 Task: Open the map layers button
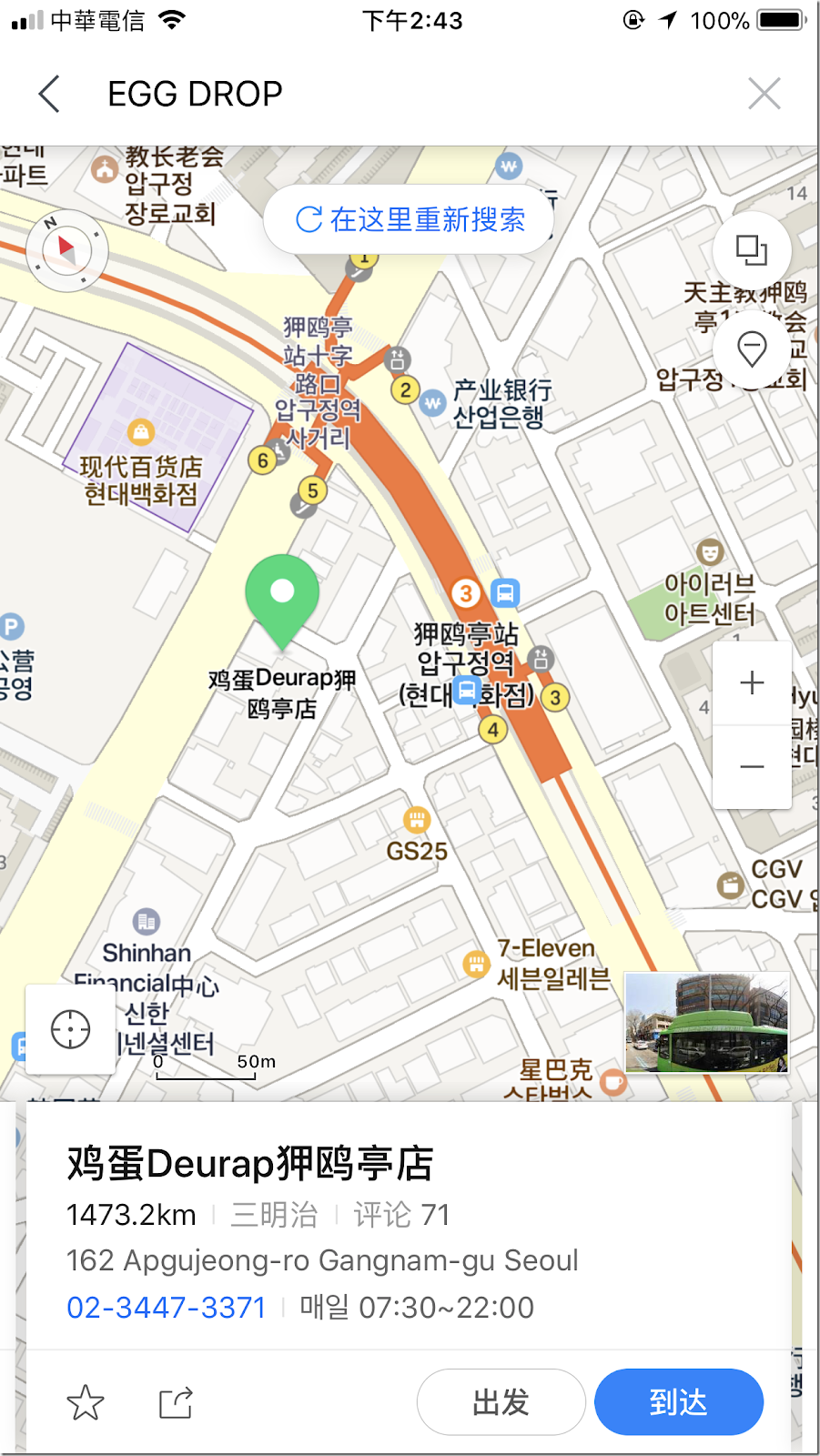point(752,250)
